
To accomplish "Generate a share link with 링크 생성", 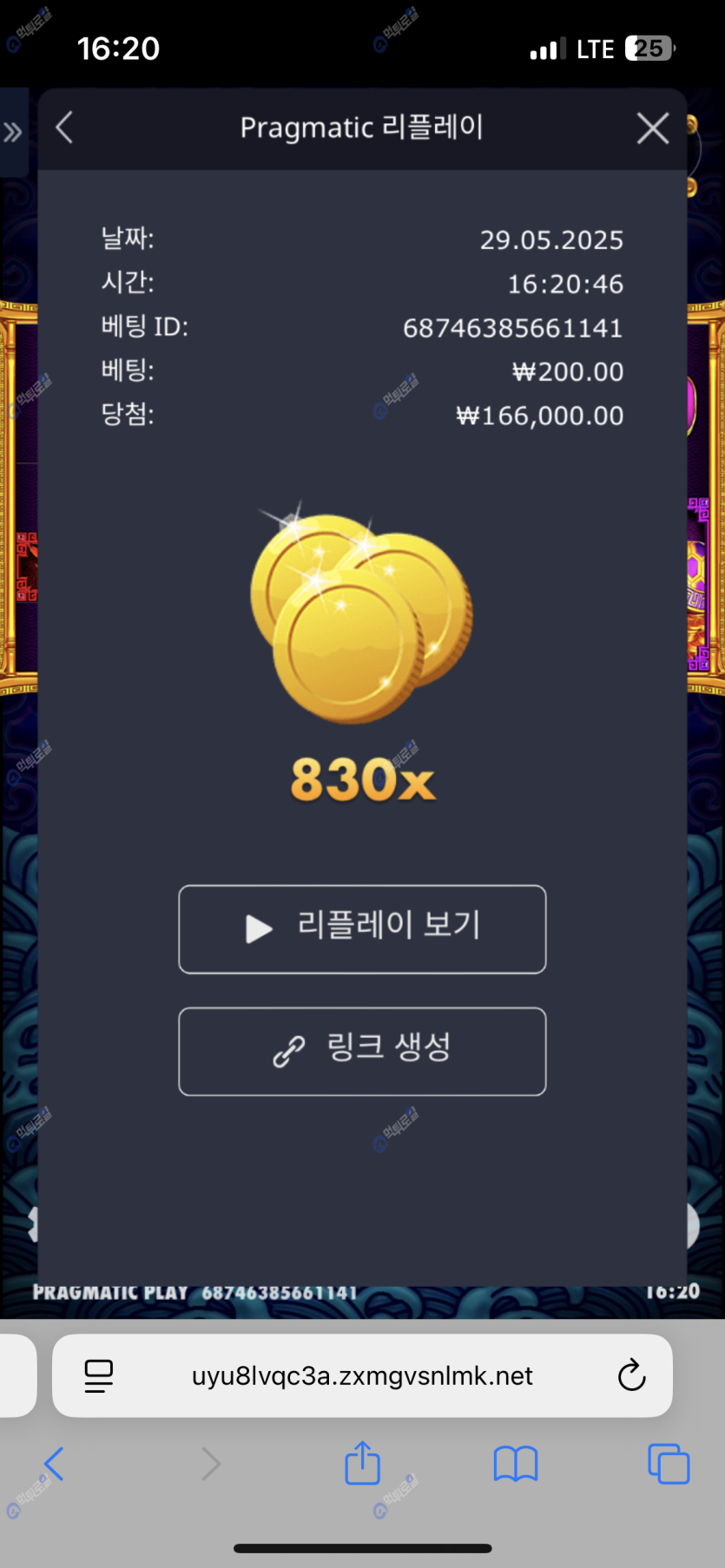I will (362, 1051).
